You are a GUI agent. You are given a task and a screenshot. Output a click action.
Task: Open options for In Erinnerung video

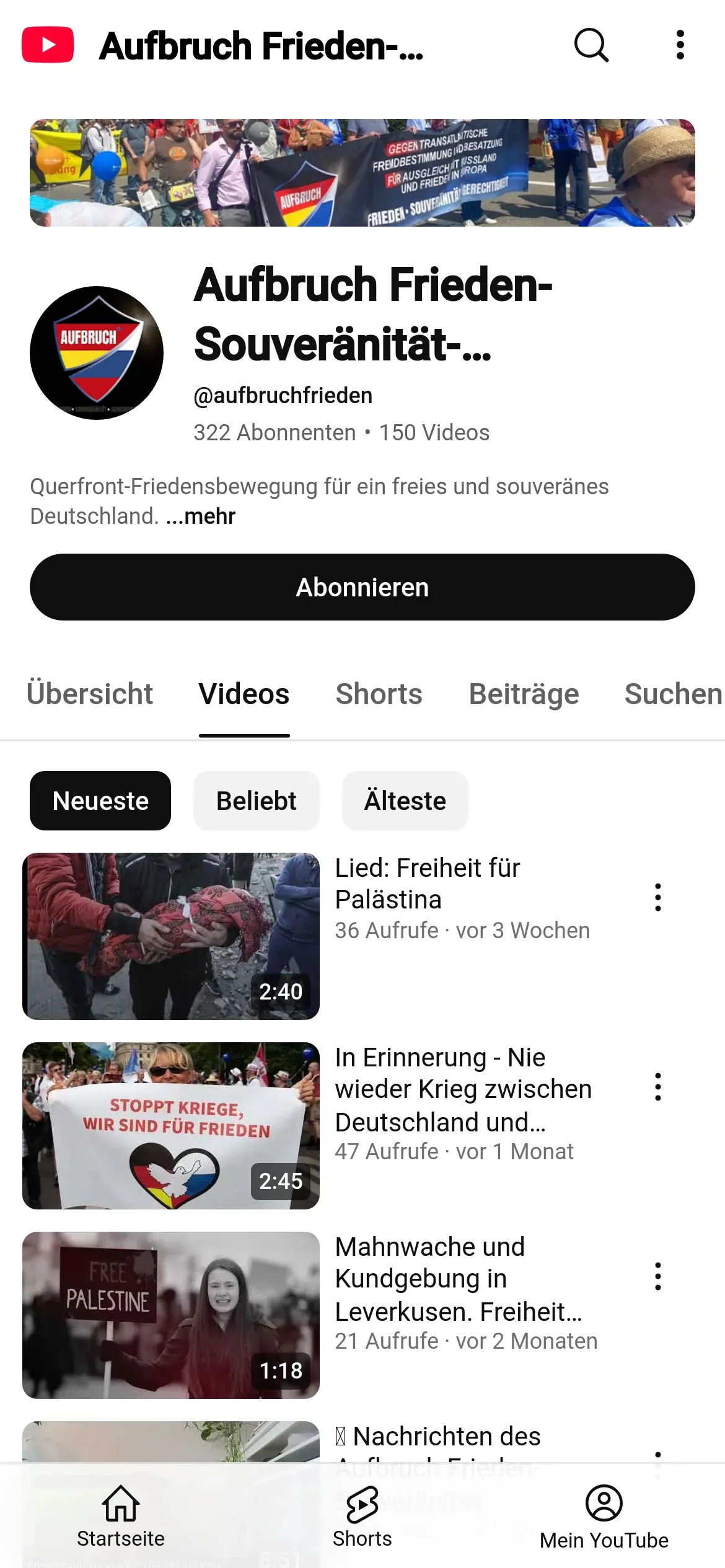coord(658,1087)
